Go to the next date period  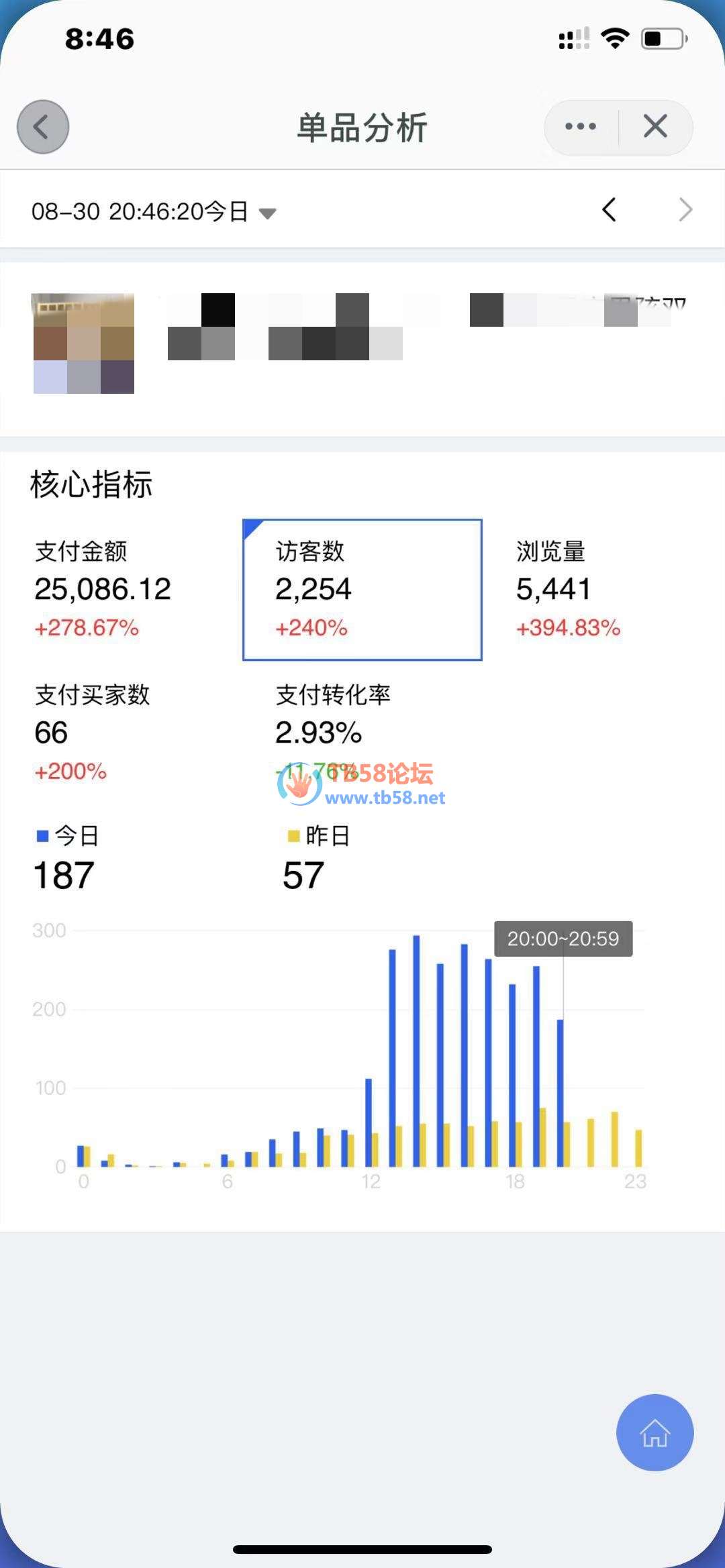point(685,210)
